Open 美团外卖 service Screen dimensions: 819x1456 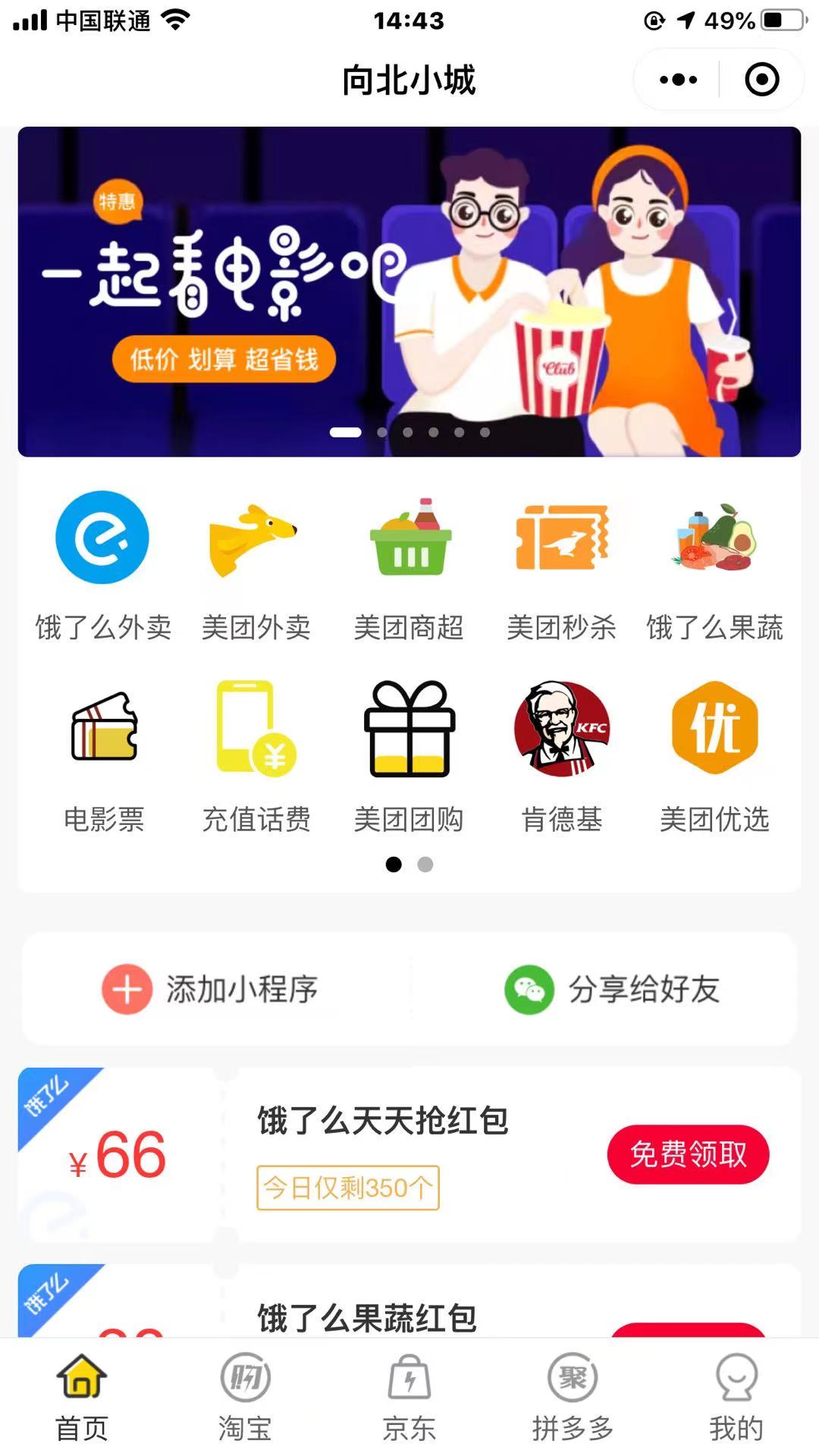tap(256, 566)
